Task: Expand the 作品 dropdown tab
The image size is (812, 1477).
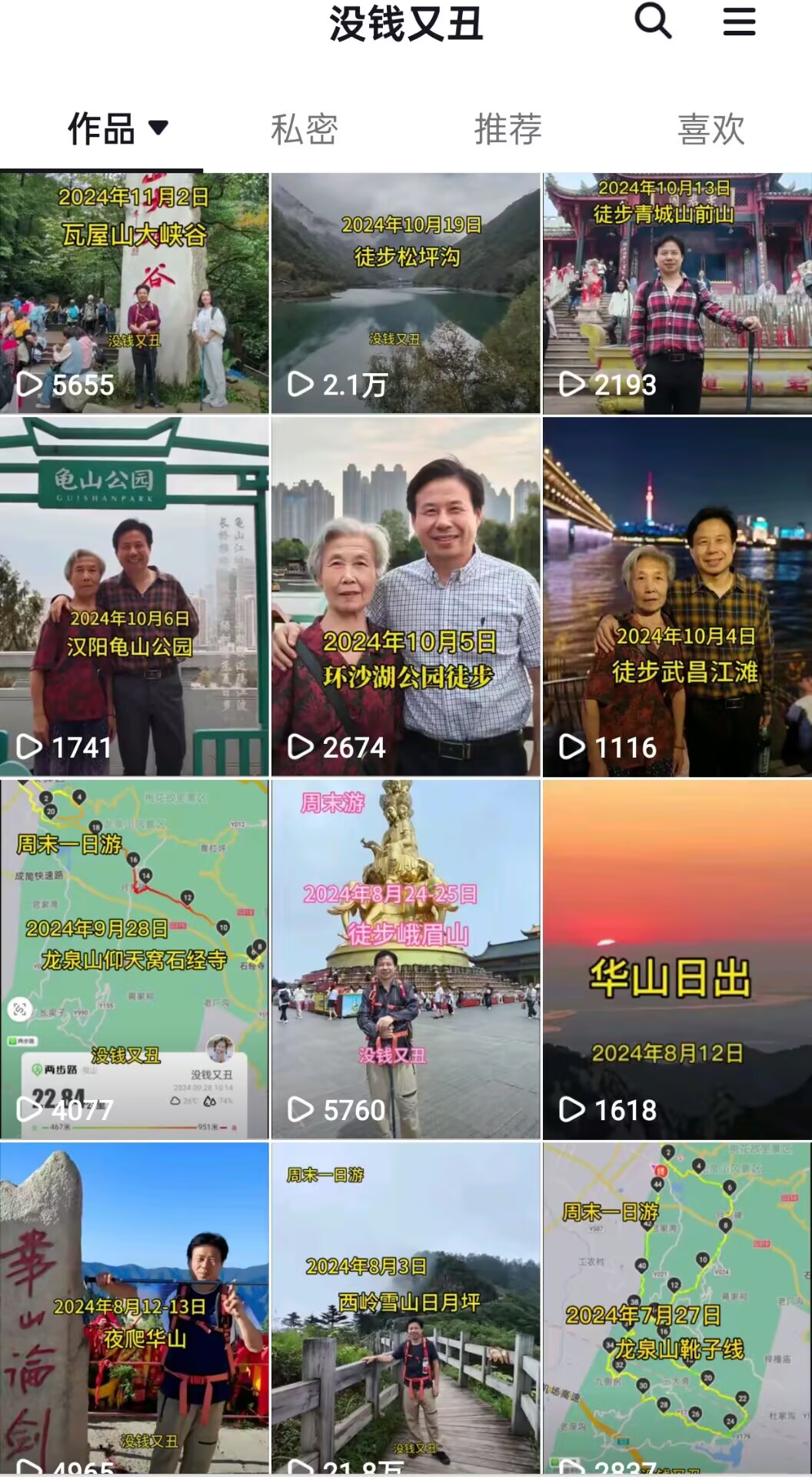Action: click(x=118, y=128)
